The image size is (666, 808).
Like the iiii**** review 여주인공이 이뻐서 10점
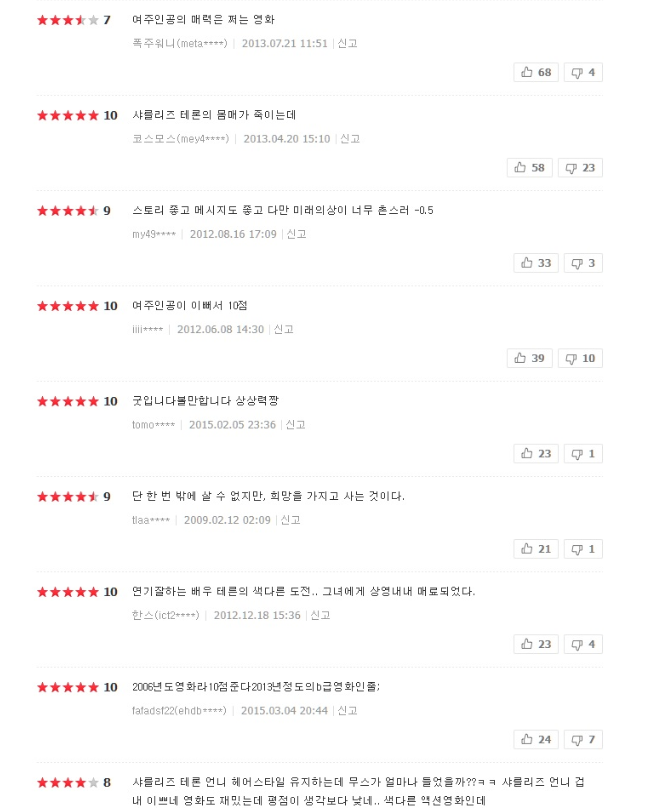pos(529,358)
